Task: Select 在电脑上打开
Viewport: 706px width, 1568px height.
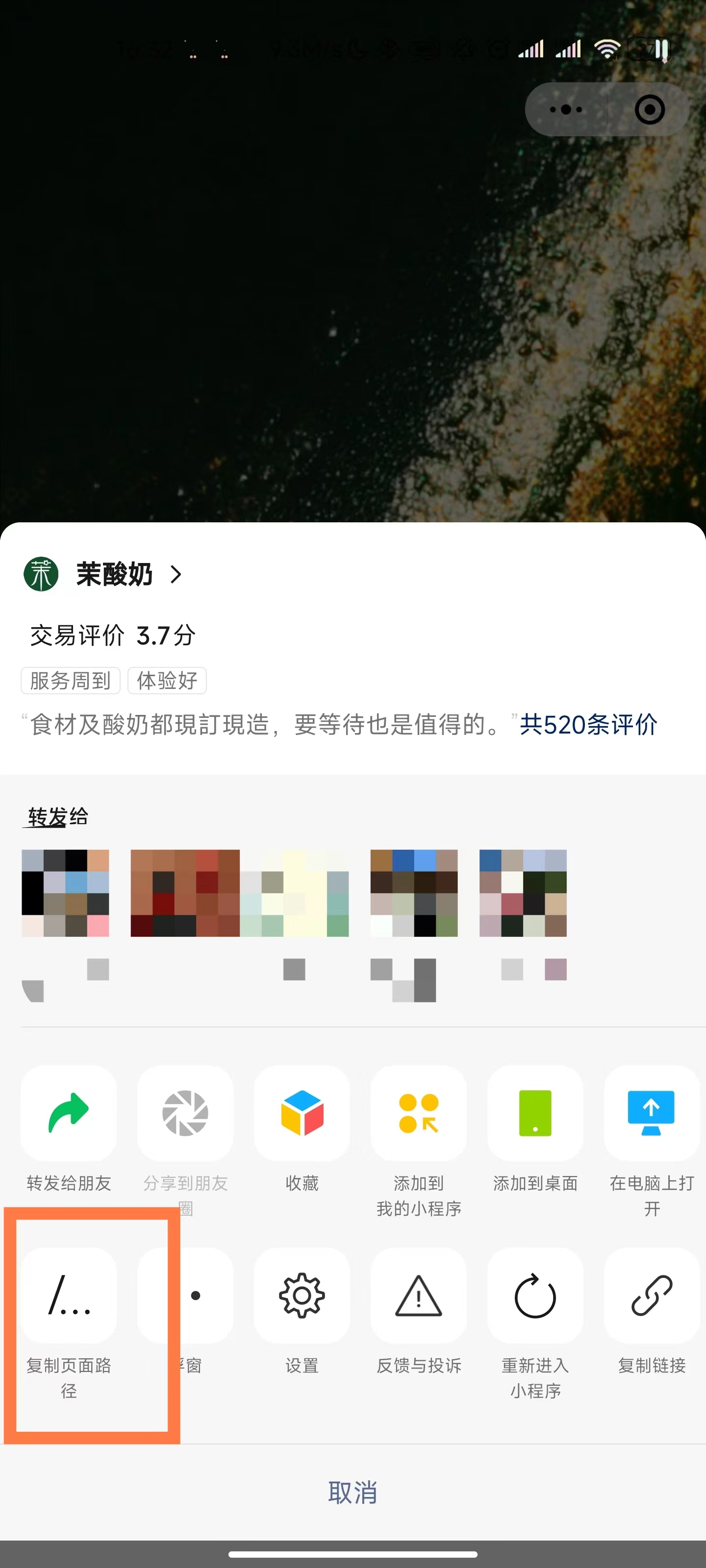Action: point(651,1113)
